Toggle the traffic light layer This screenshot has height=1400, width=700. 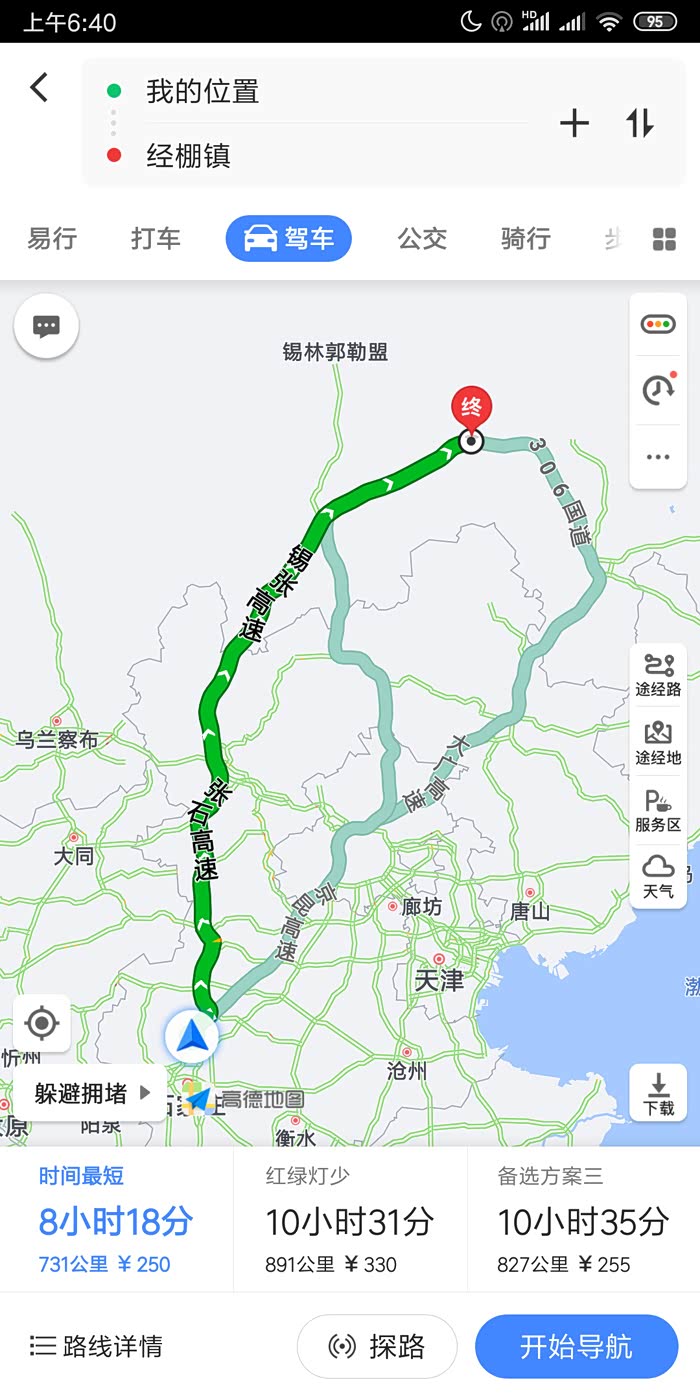tap(658, 324)
